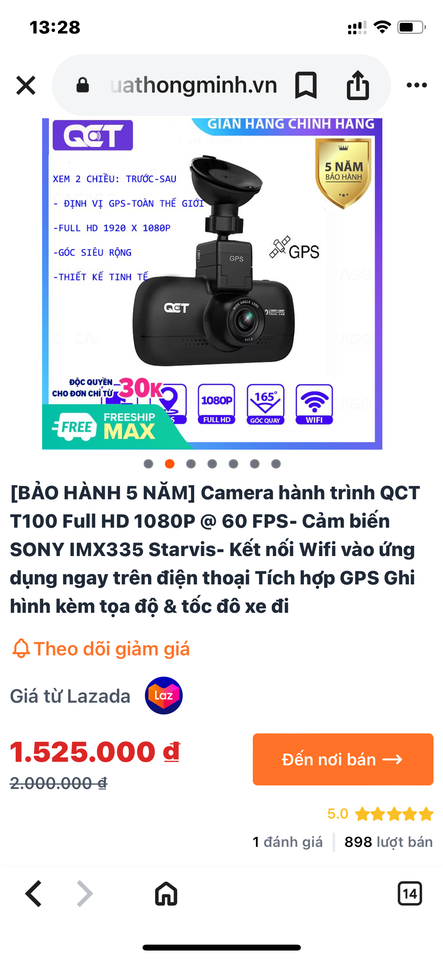Open the browser home page
This screenshot has height=960, width=443.
point(166,894)
